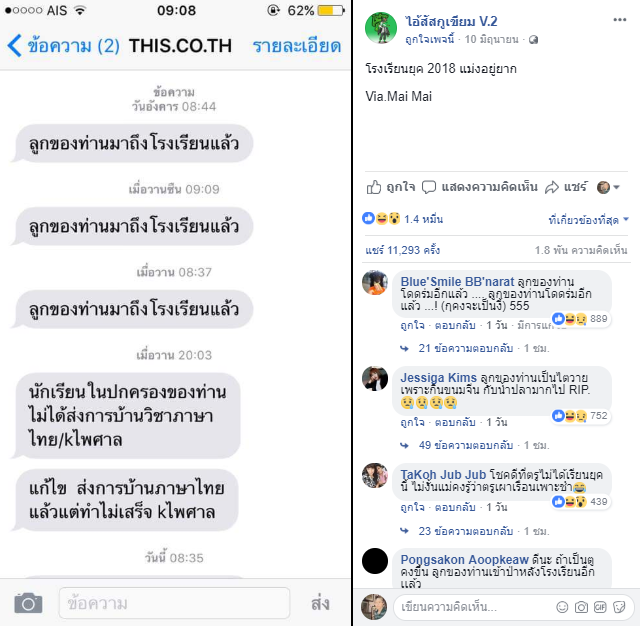The image size is (640, 626).
Task: Open the sticker picker in comment box
Action: (x=620, y=607)
